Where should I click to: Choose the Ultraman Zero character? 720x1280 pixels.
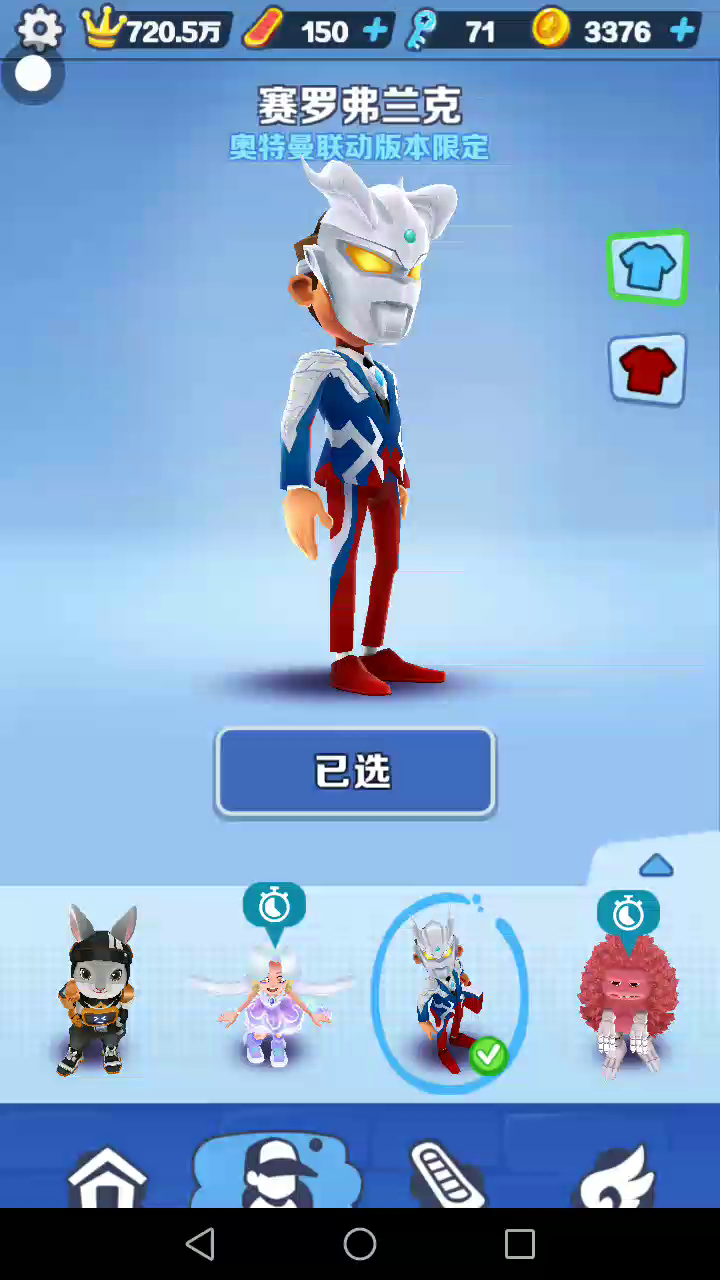click(448, 995)
